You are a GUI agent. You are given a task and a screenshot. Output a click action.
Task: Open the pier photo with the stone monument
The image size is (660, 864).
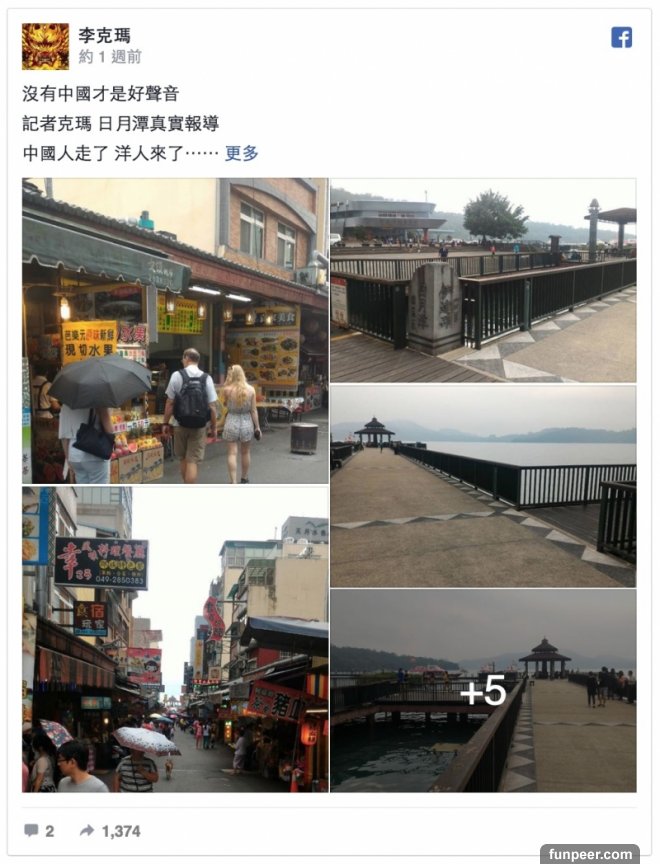pos(483,280)
